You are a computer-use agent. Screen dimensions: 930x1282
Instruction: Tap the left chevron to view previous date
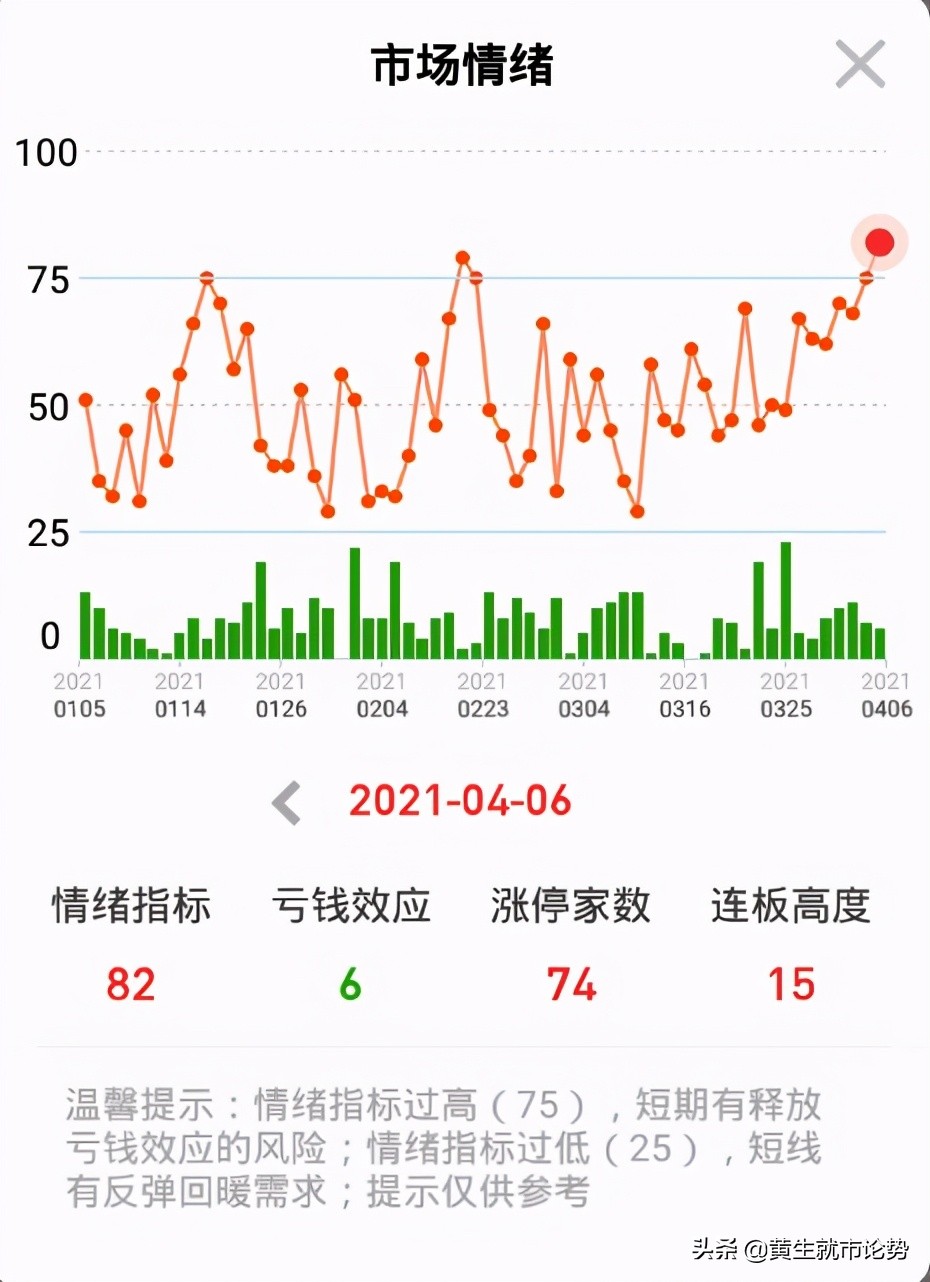coord(286,801)
